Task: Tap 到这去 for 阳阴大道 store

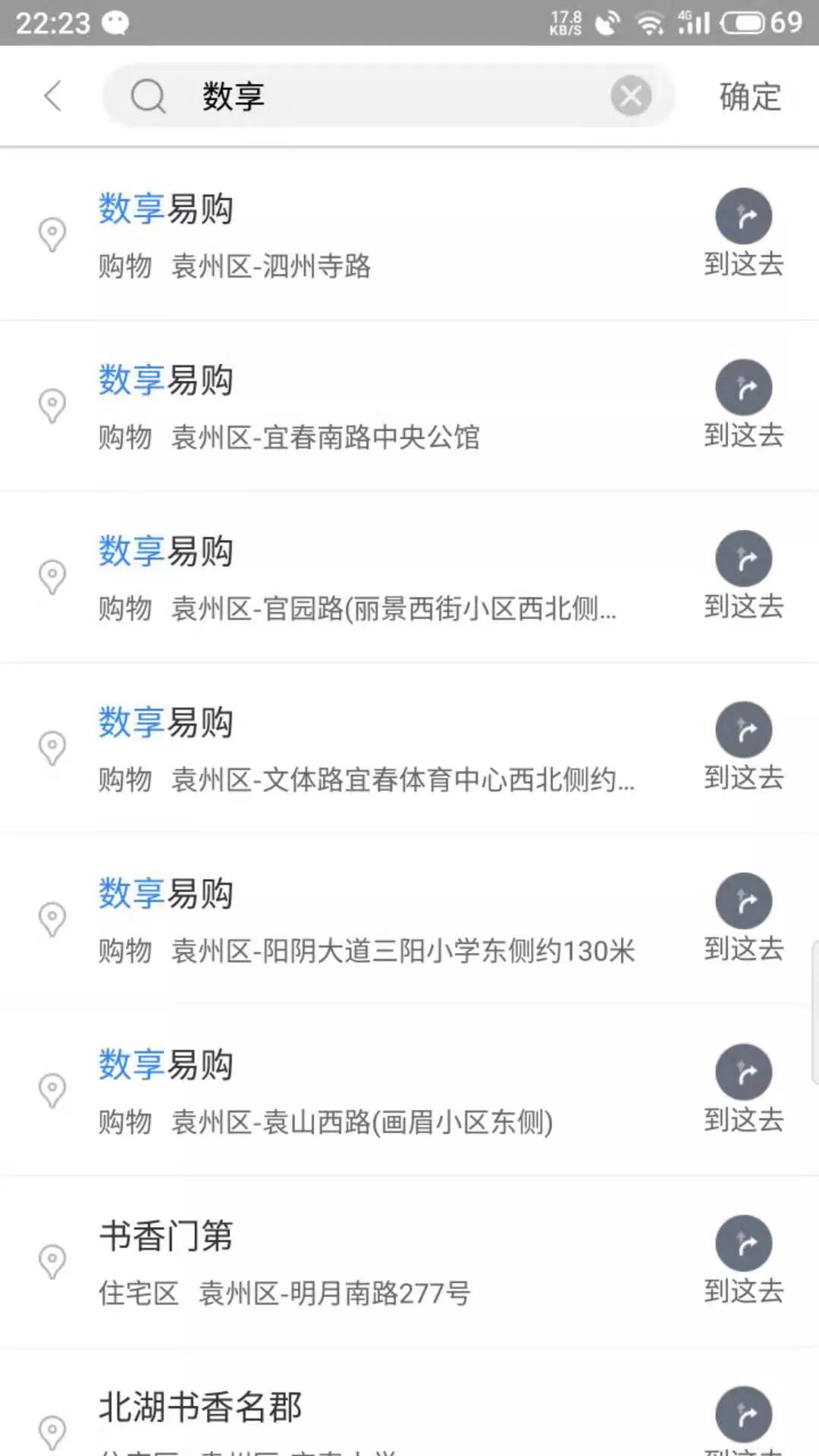Action: [x=743, y=918]
